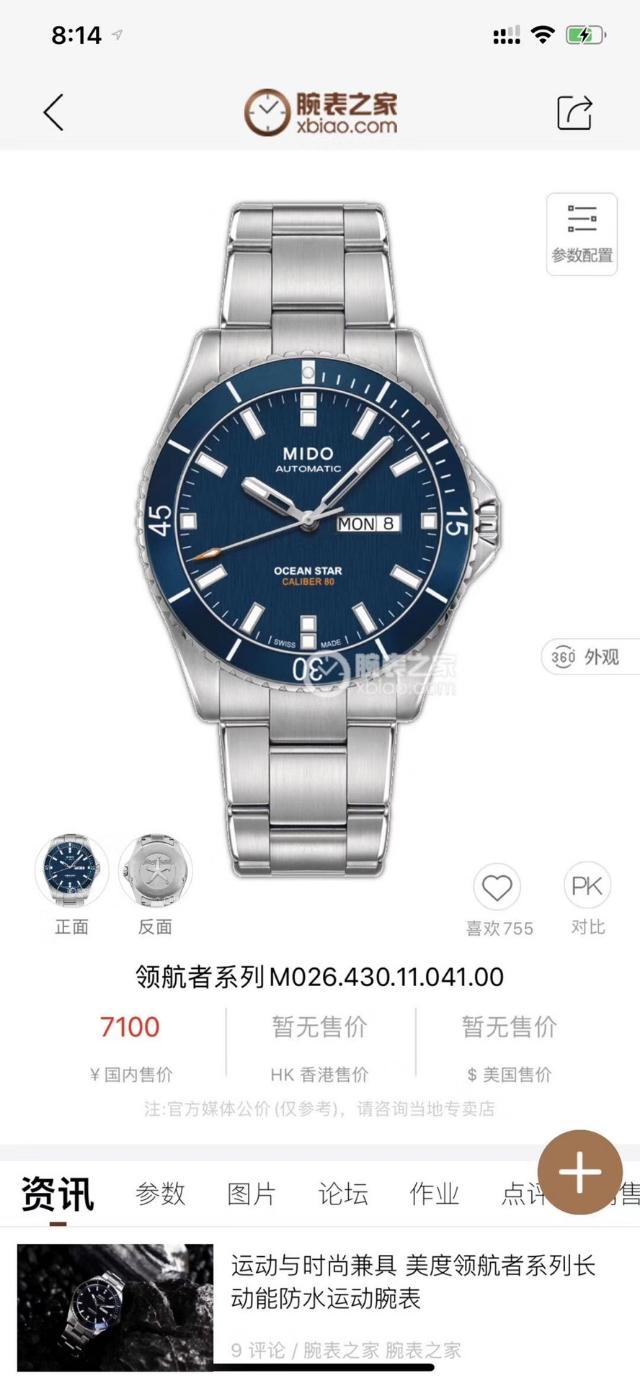Switch to the 论坛 tab
The height and width of the screenshot is (1383, 640).
click(343, 1193)
